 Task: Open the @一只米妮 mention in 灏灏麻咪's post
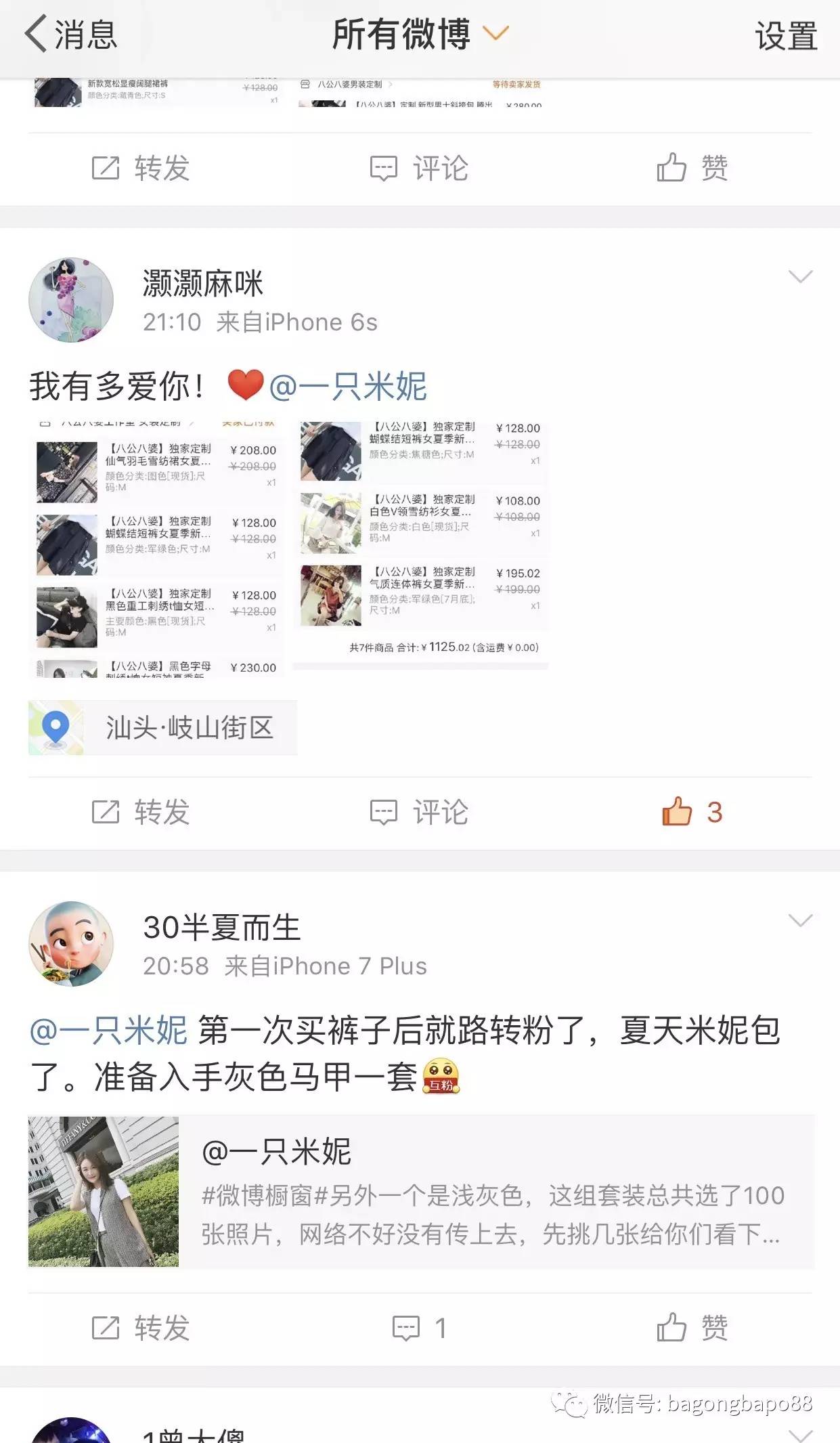click(x=348, y=387)
